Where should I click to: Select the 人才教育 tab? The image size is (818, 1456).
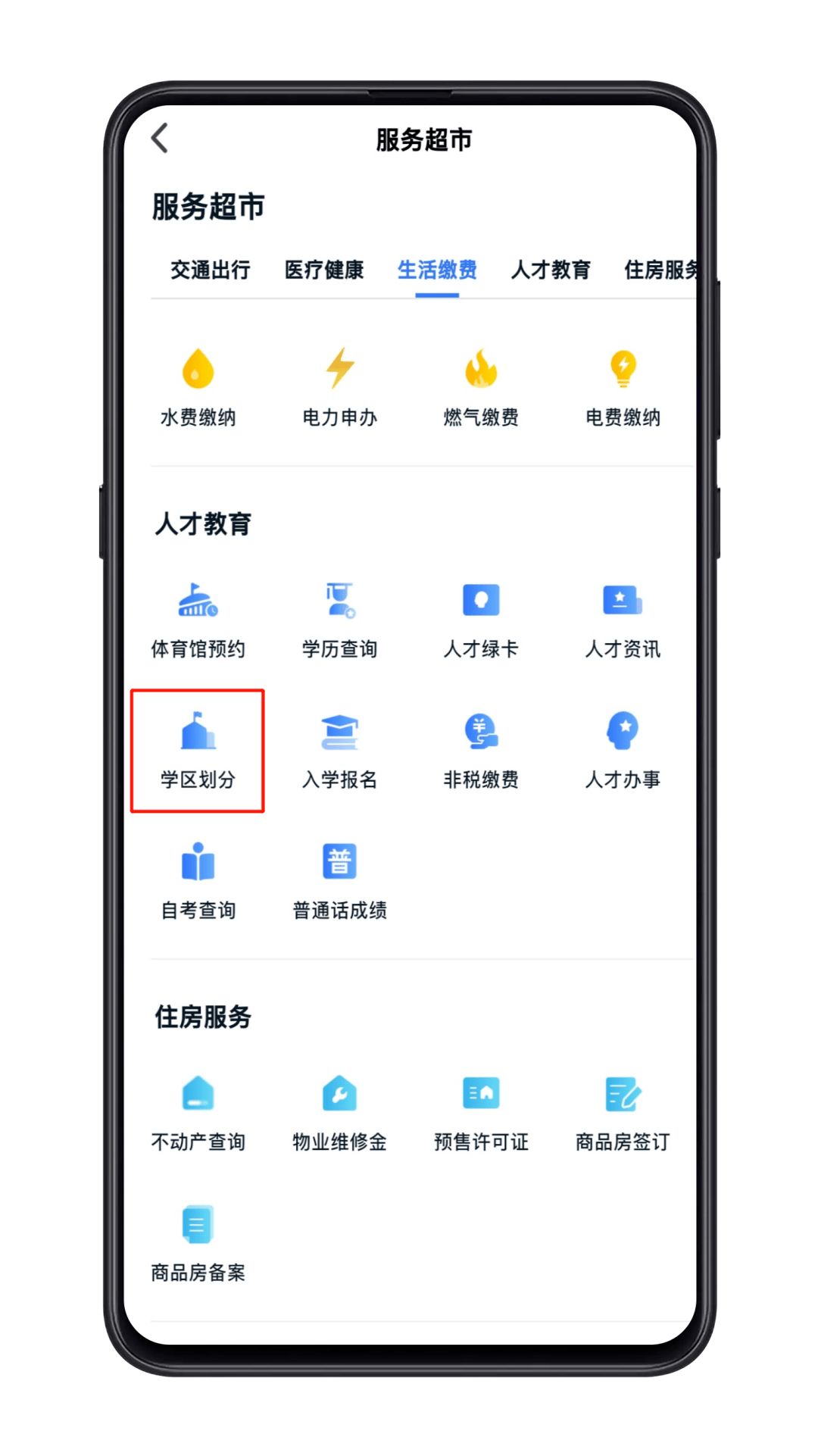coord(551,270)
